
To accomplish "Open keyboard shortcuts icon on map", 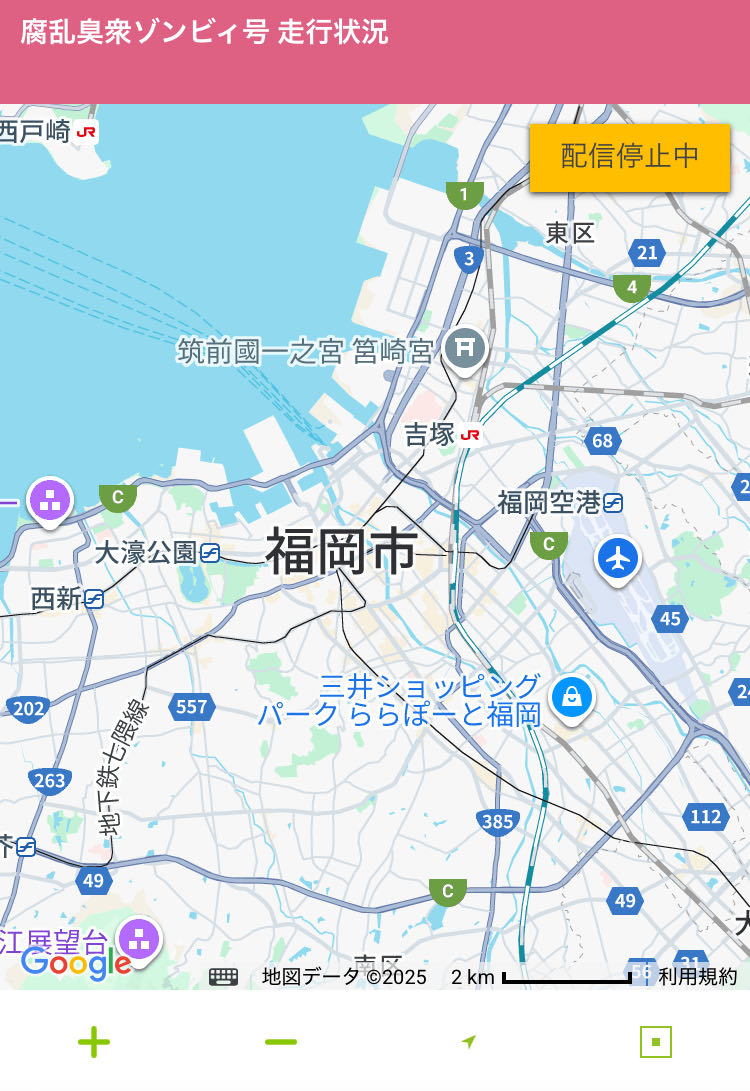I will (x=224, y=977).
